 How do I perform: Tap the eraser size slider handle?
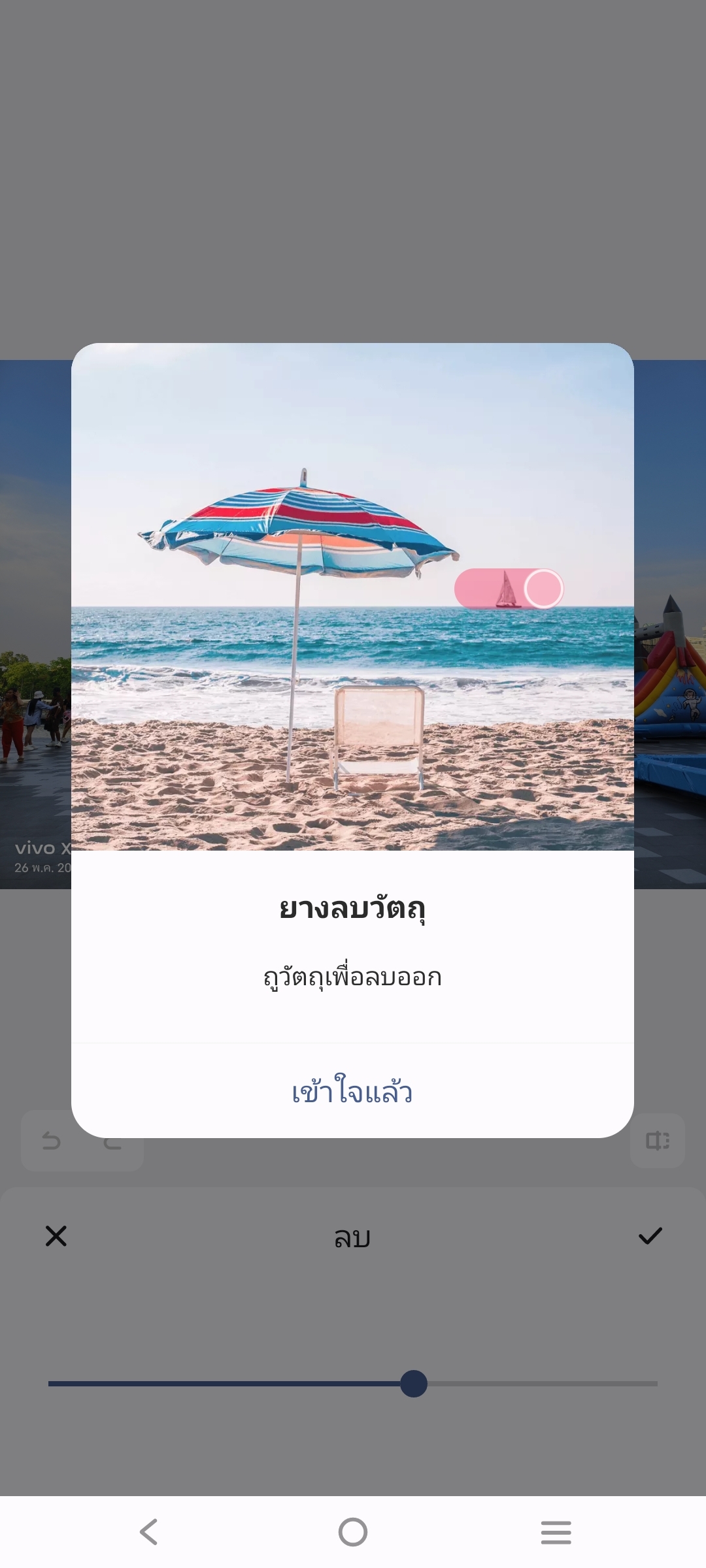(x=414, y=1383)
